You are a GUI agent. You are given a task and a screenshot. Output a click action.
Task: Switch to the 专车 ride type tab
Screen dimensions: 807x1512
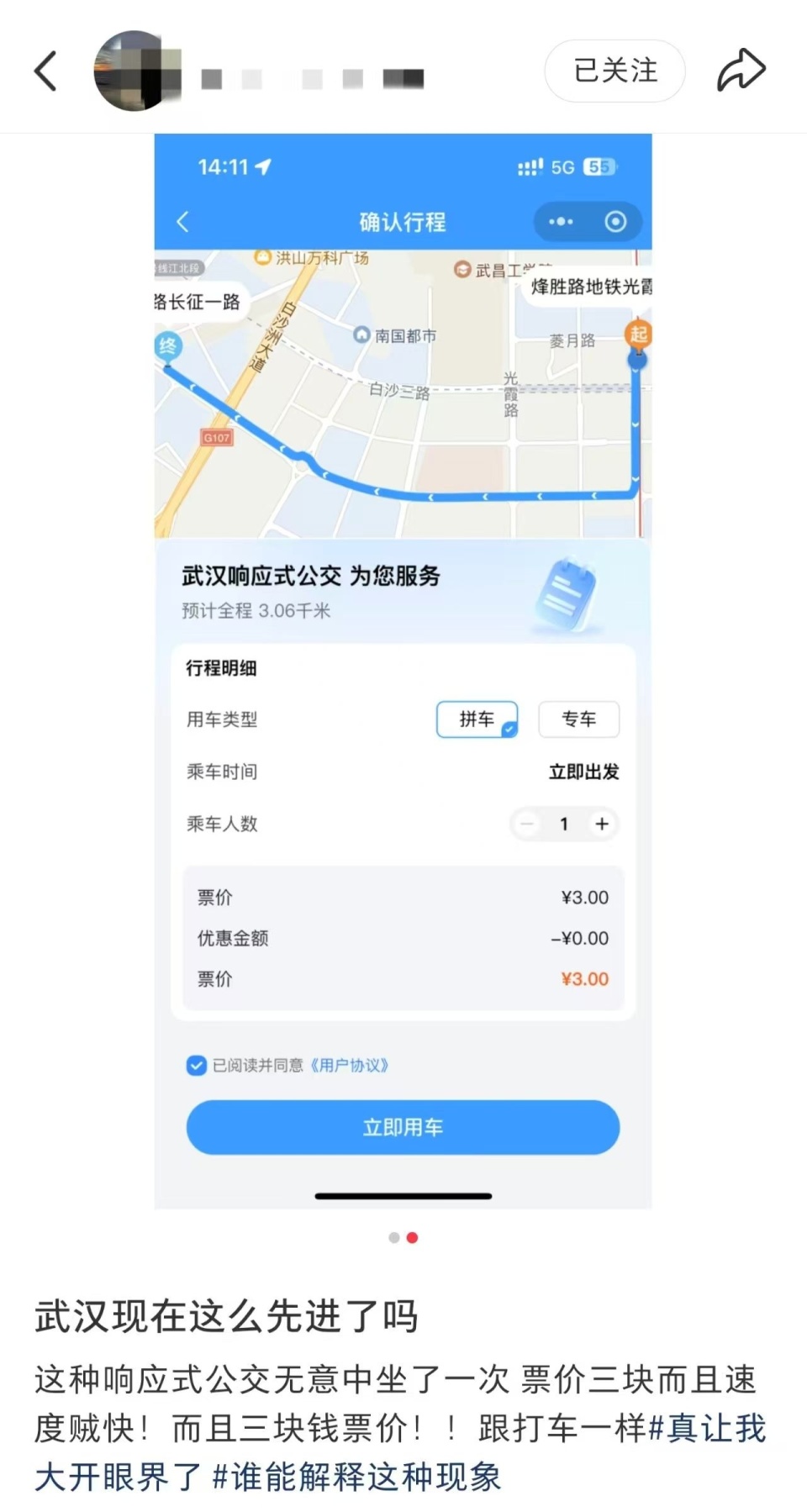point(579,719)
